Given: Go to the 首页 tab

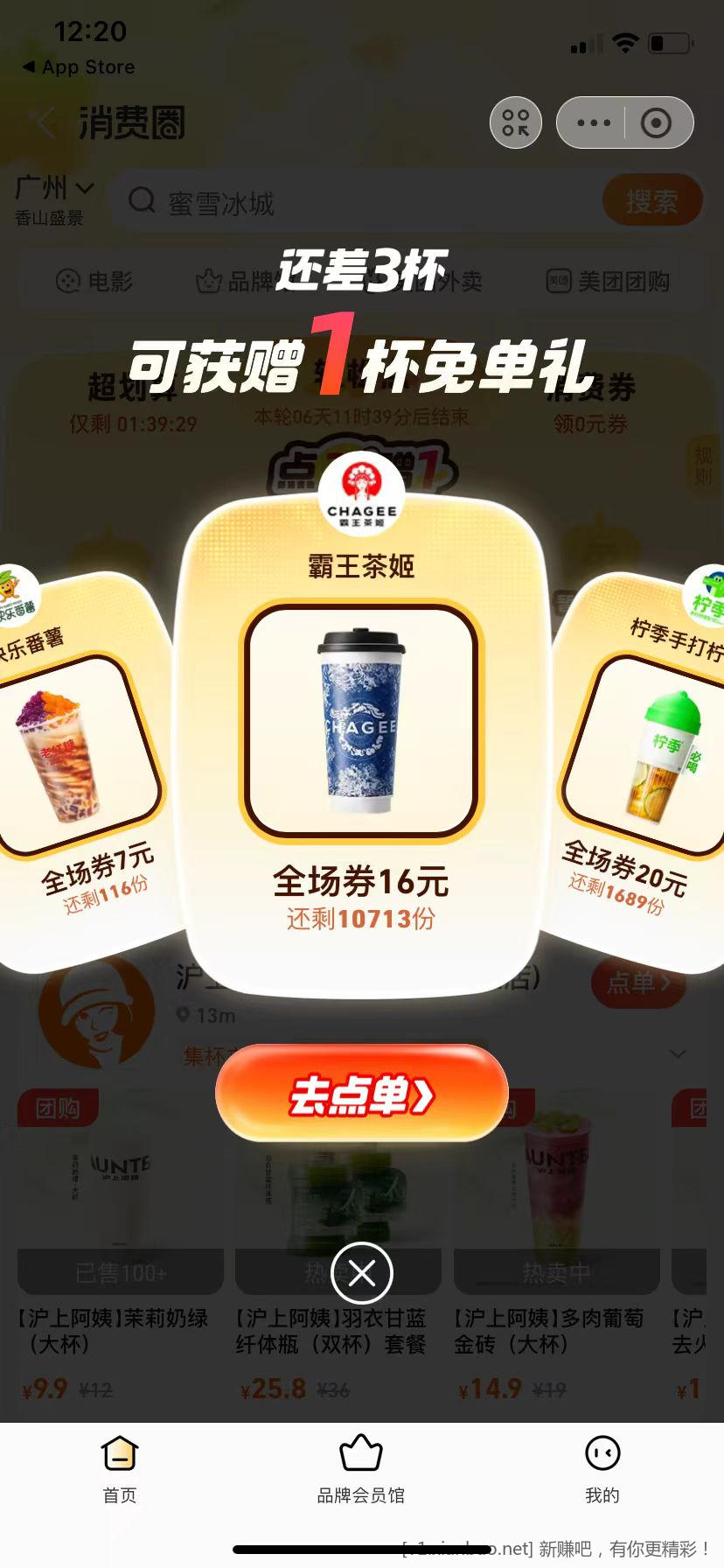Looking at the screenshot, I should pyautogui.click(x=120, y=1470).
